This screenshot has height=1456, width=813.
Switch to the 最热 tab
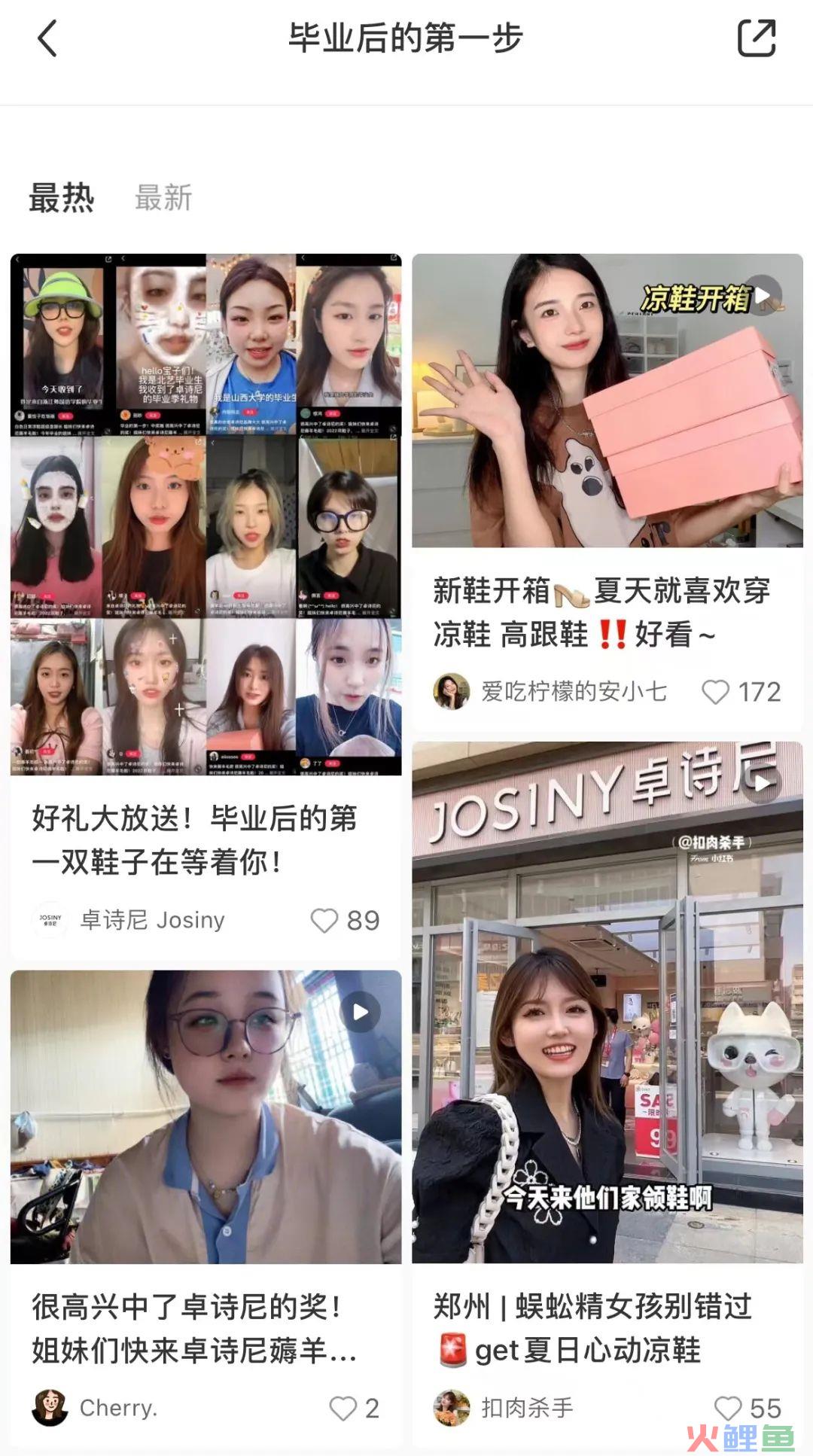point(61,198)
